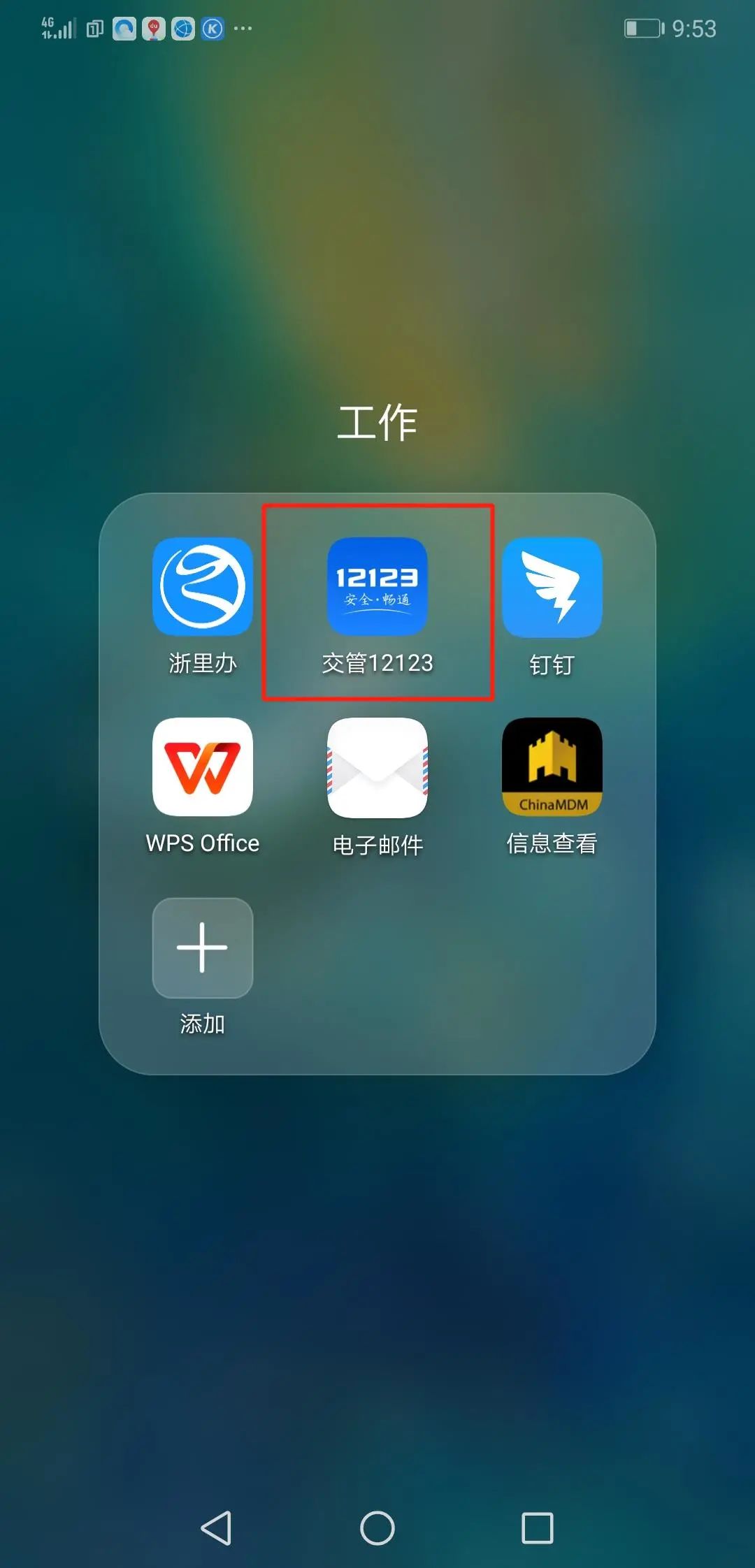Open the recent apps view
This screenshot has height=1568, width=755.
click(x=537, y=1527)
